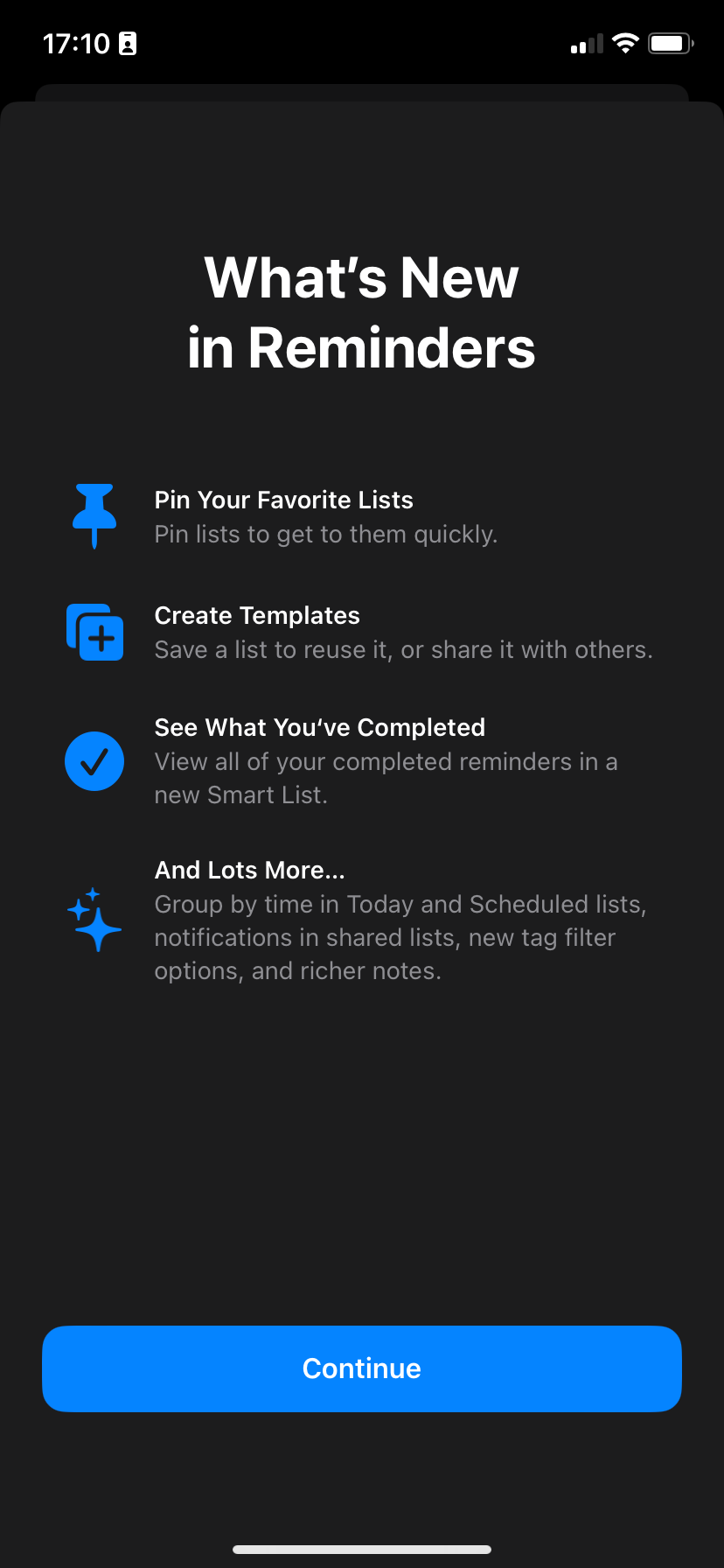Select the Create Templates duplicate-plus icon
Screen dimensions: 724x1568
[x=94, y=632]
